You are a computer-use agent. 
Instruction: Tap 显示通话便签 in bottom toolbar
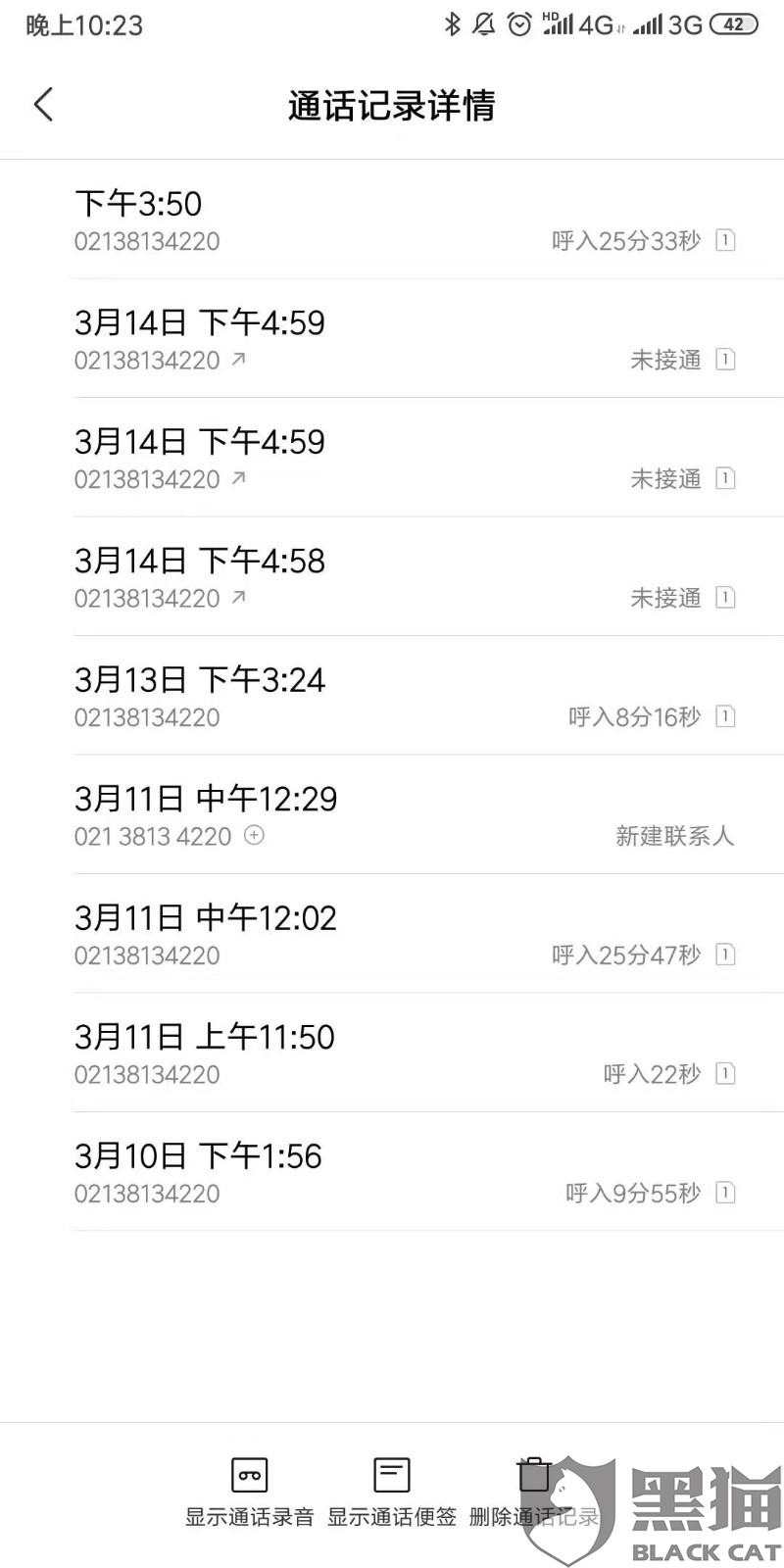392,1492
